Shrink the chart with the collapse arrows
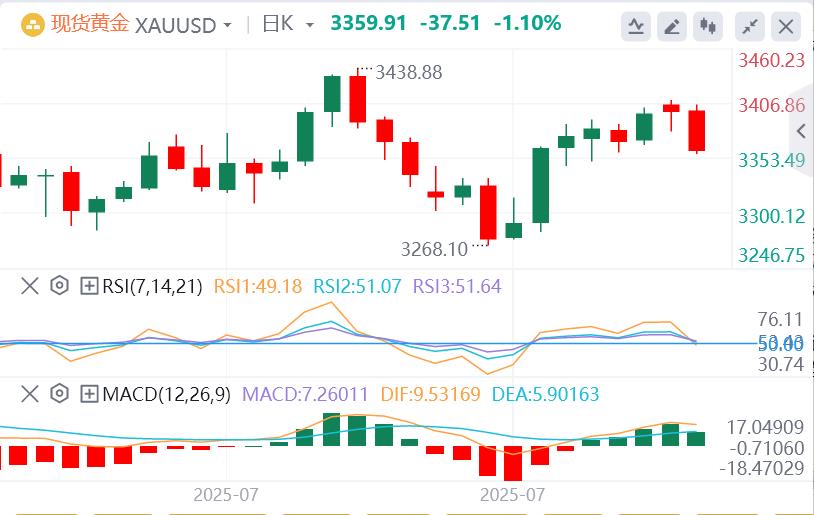Screen dimensions: 814x515 tap(749, 26)
